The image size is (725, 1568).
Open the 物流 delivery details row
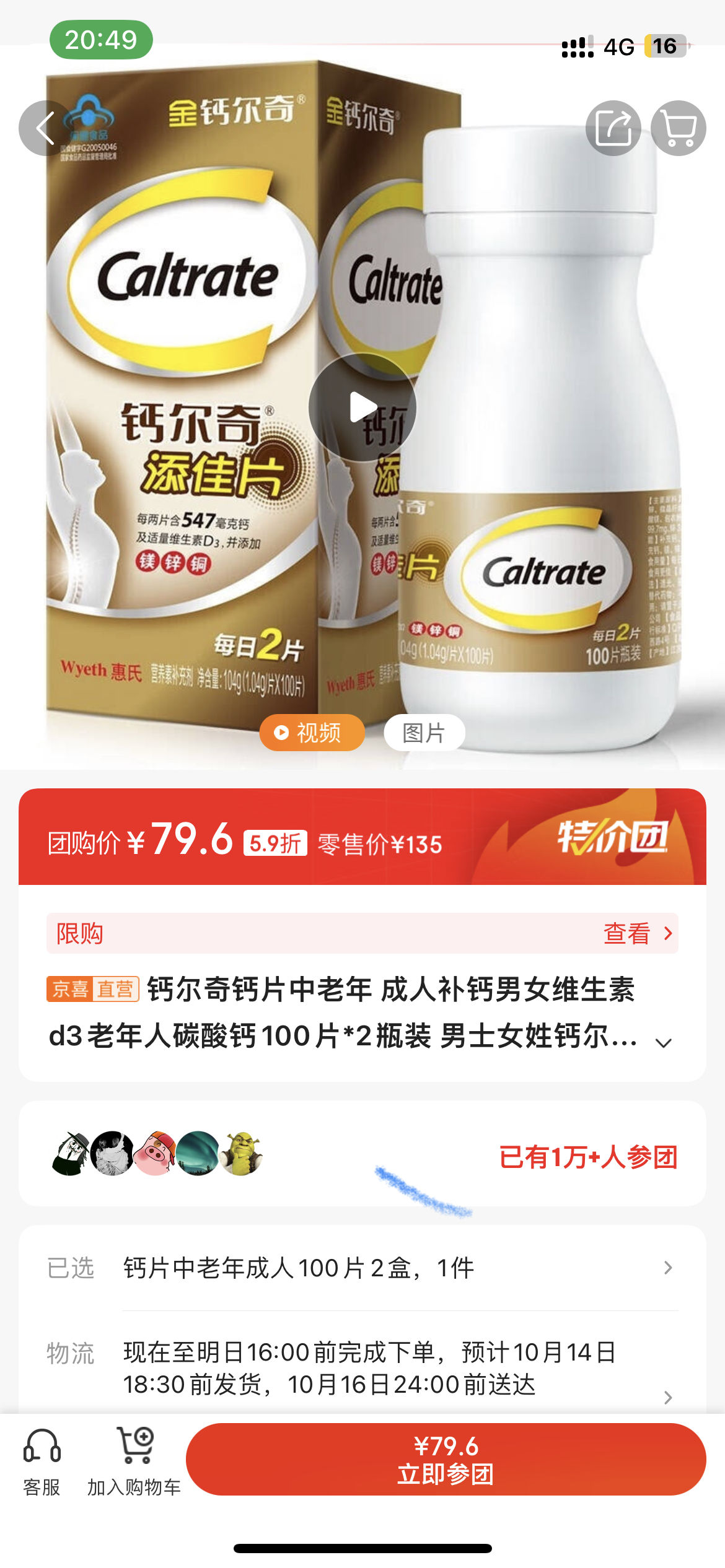(x=362, y=1369)
